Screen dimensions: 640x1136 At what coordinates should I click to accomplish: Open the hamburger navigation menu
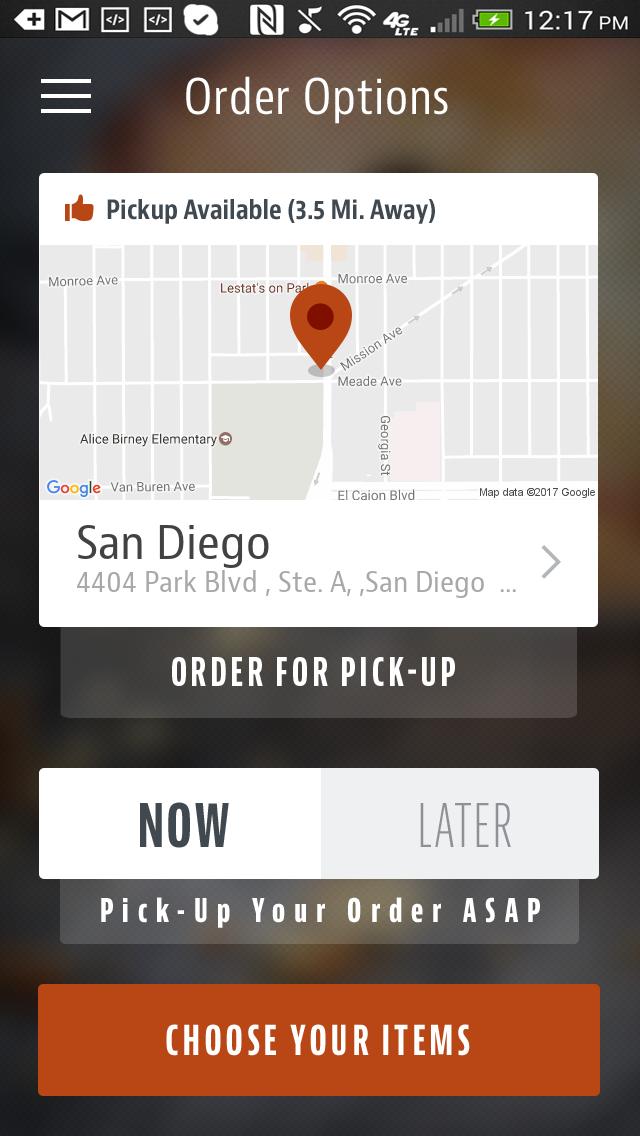pos(66,96)
